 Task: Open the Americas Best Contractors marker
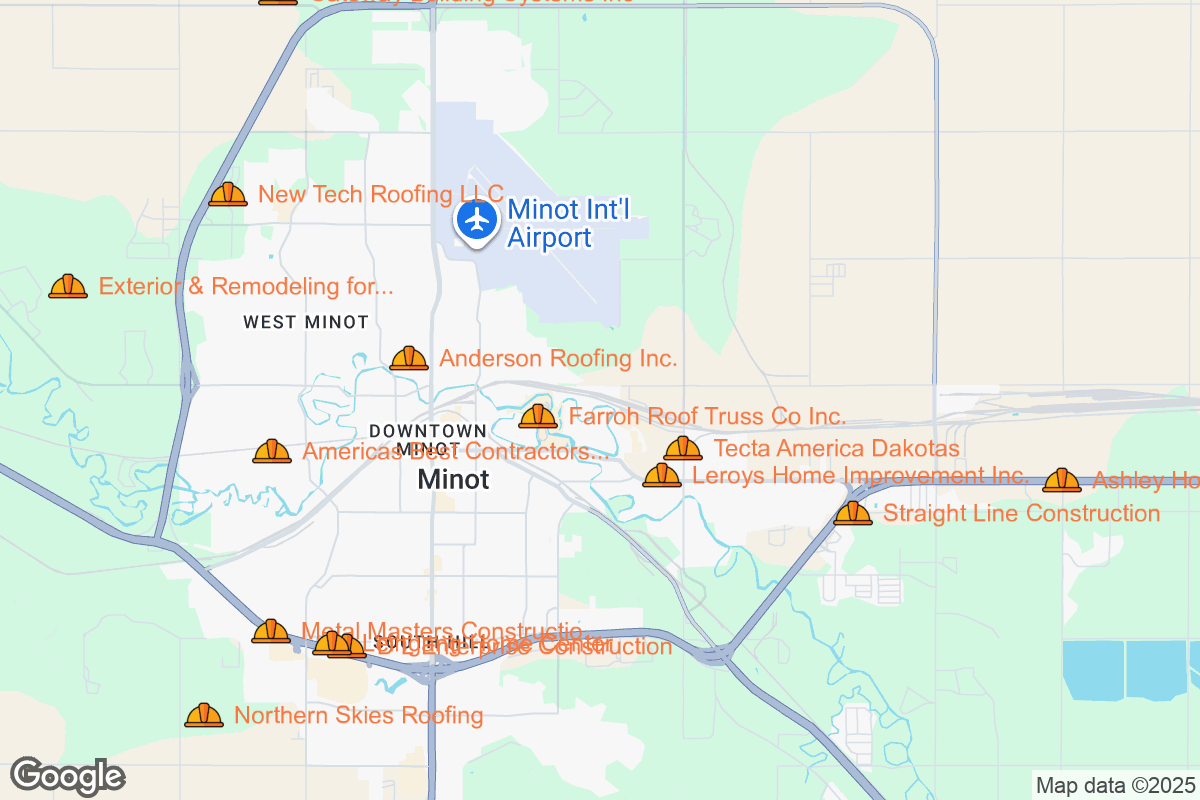pos(272,452)
